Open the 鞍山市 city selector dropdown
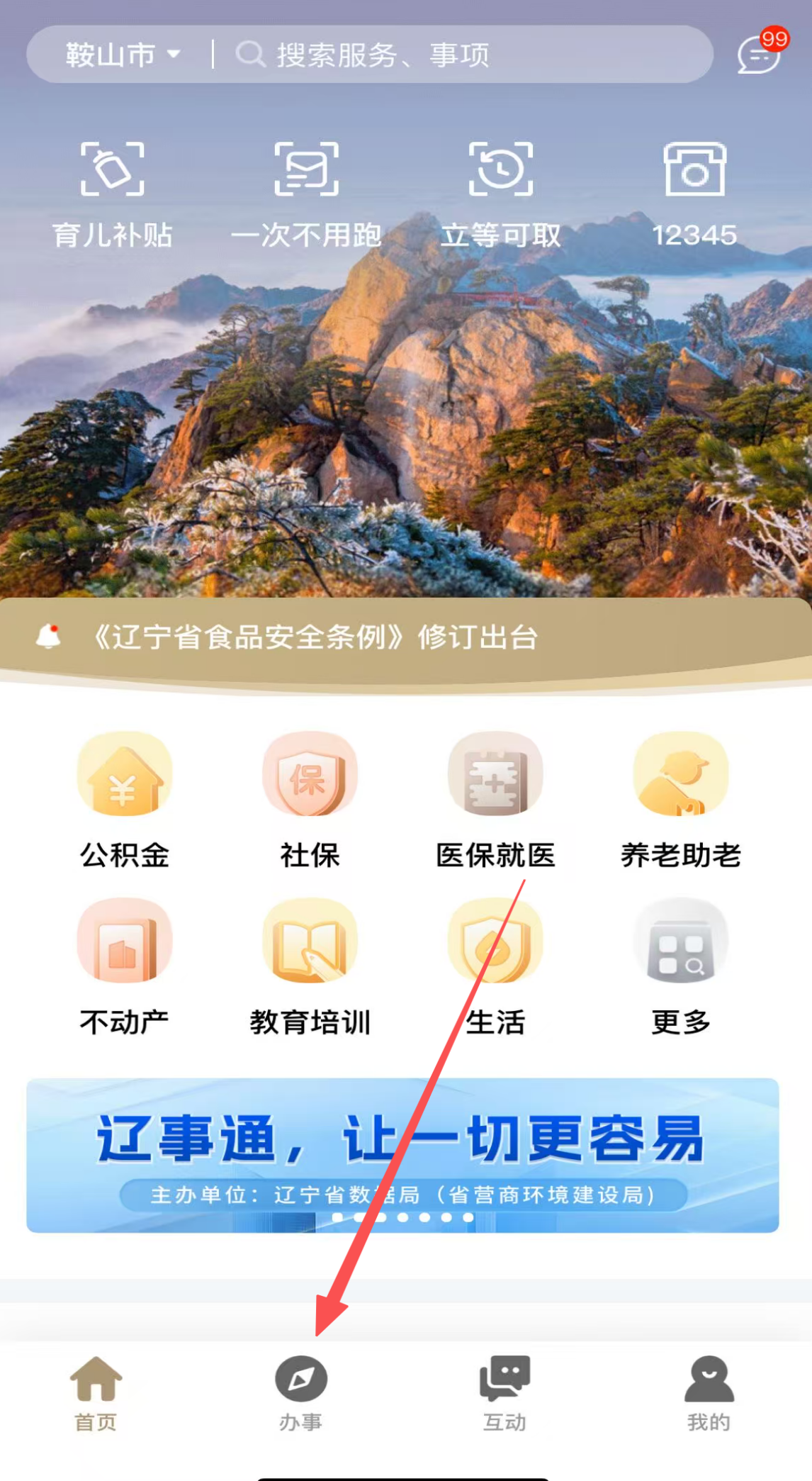This screenshot has height=1481, width=812. (x=122, y=55)
